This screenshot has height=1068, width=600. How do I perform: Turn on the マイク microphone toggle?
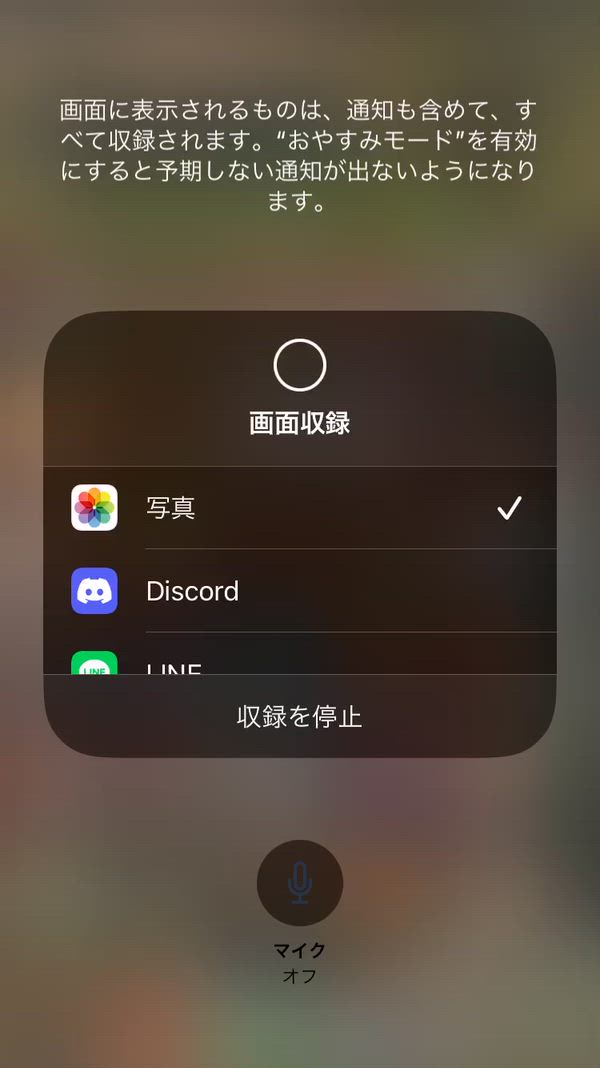[x=300, y=883]
